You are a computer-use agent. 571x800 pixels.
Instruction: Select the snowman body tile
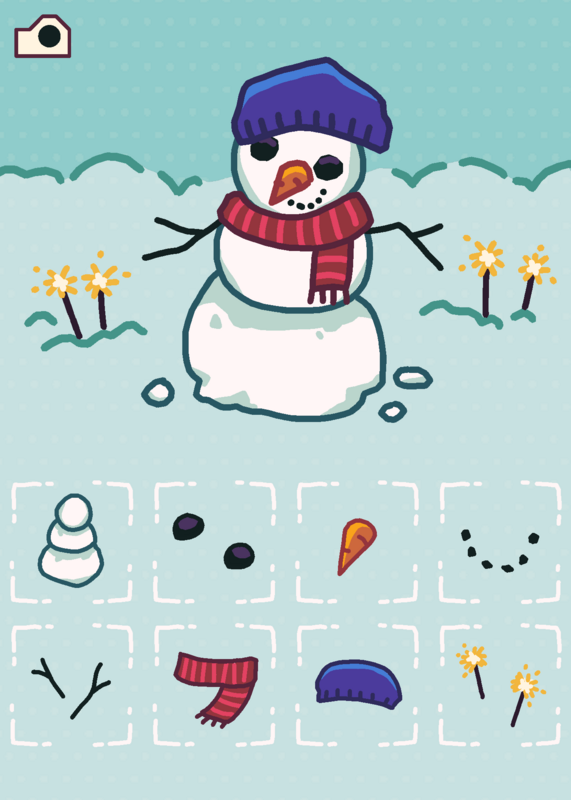click(71, 542)
